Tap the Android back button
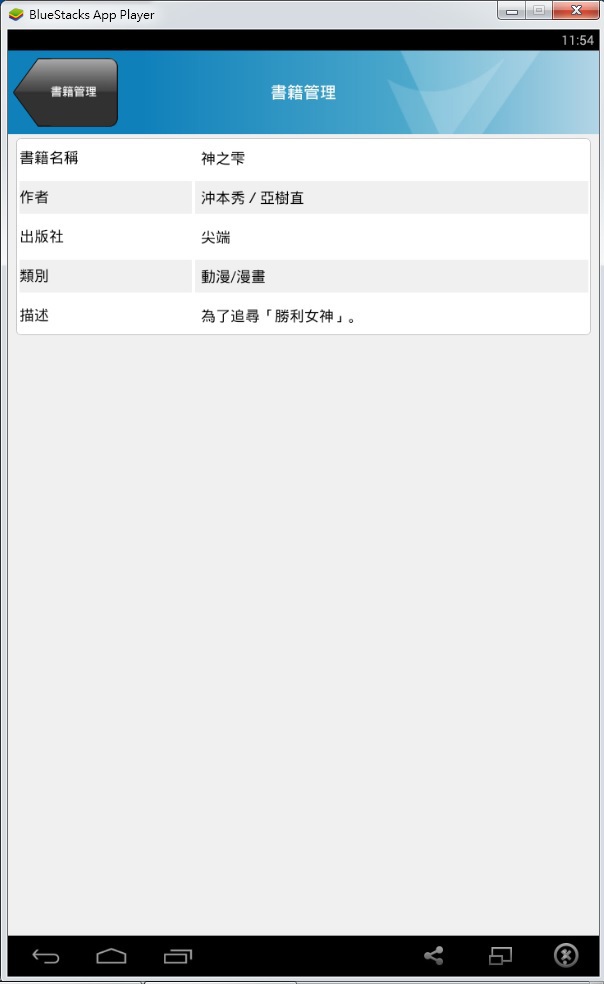 46,957
